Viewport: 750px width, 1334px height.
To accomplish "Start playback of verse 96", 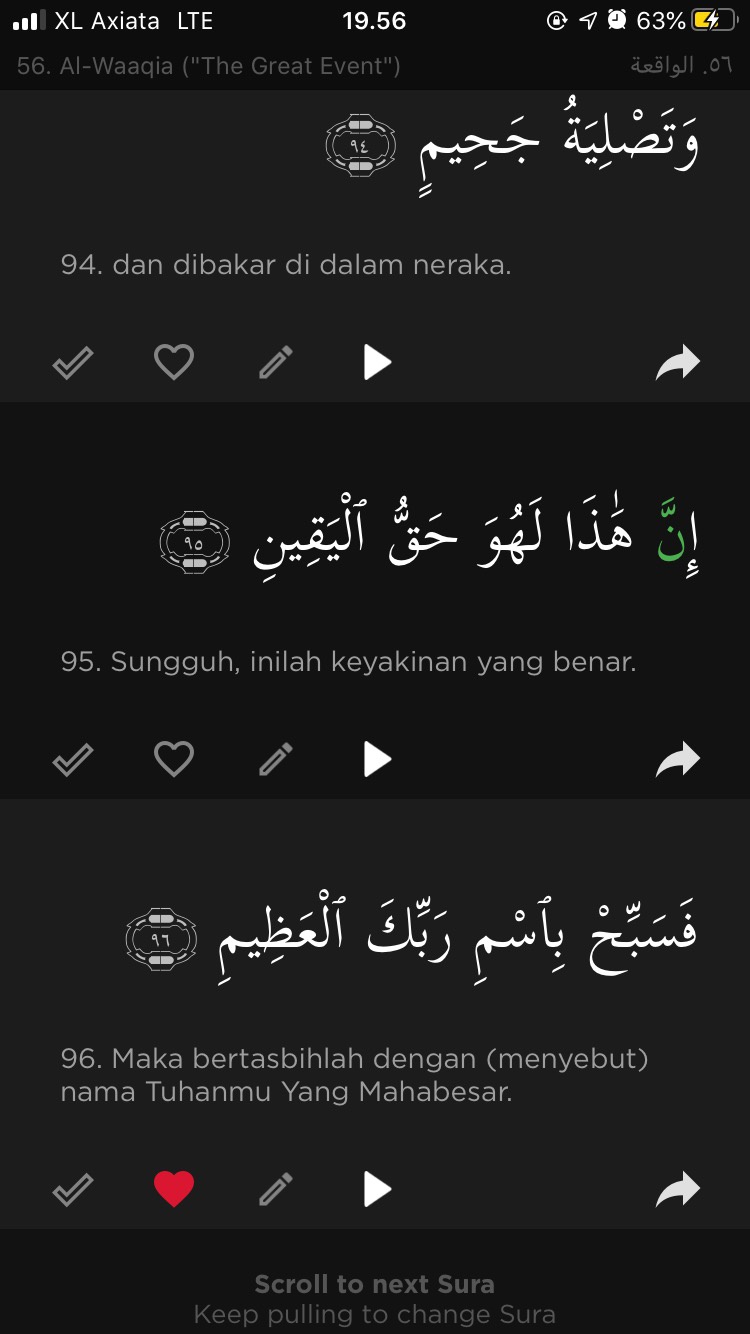I will [x=377, y=1190].
